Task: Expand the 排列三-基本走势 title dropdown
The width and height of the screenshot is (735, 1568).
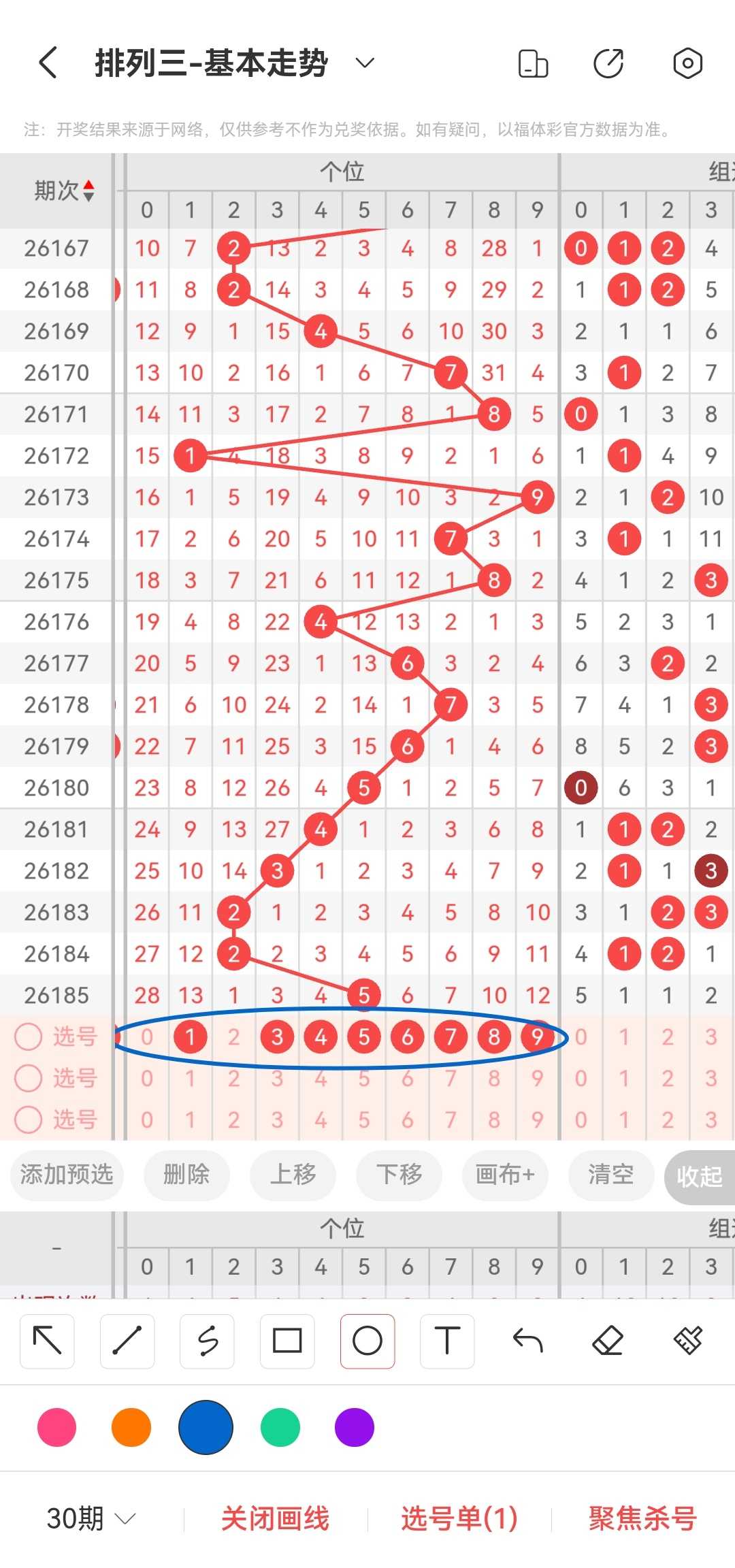Action: [x=365, y=63]
